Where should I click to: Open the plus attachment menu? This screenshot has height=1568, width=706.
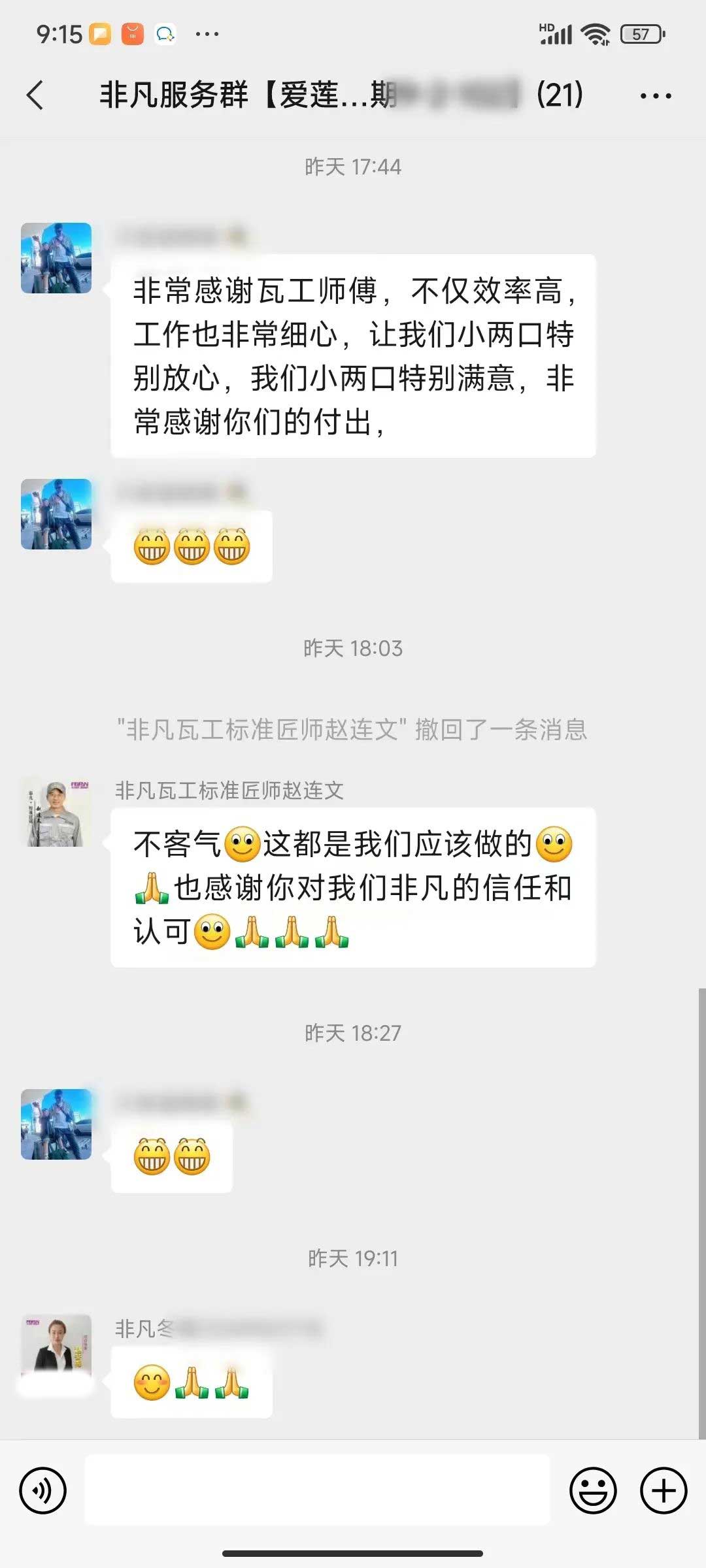point(663,1490)
